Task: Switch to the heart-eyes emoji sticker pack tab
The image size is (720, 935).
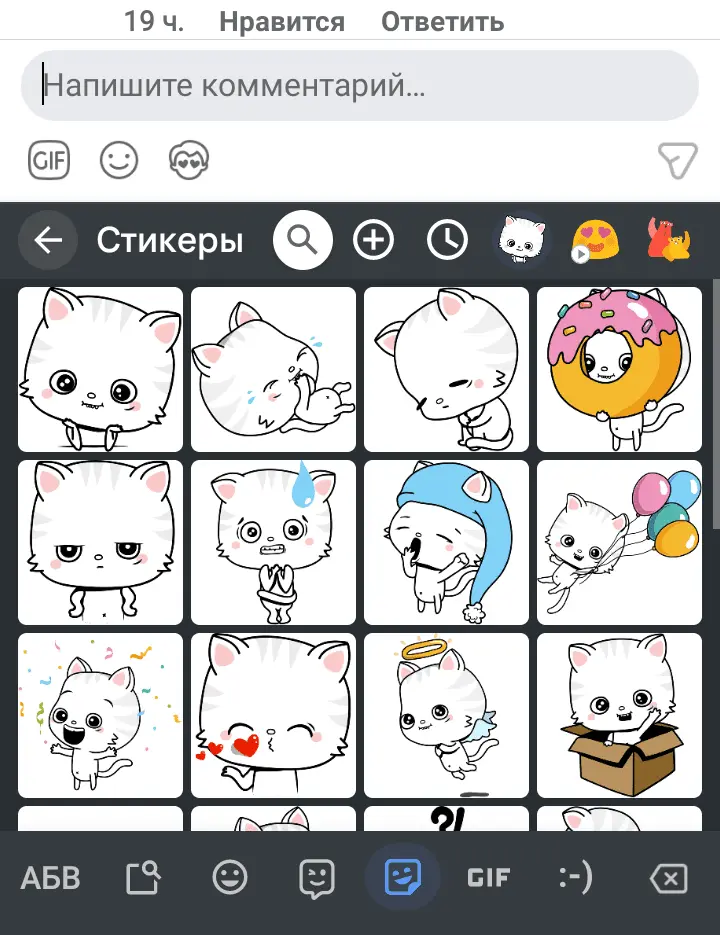Action: pos(596,240)
